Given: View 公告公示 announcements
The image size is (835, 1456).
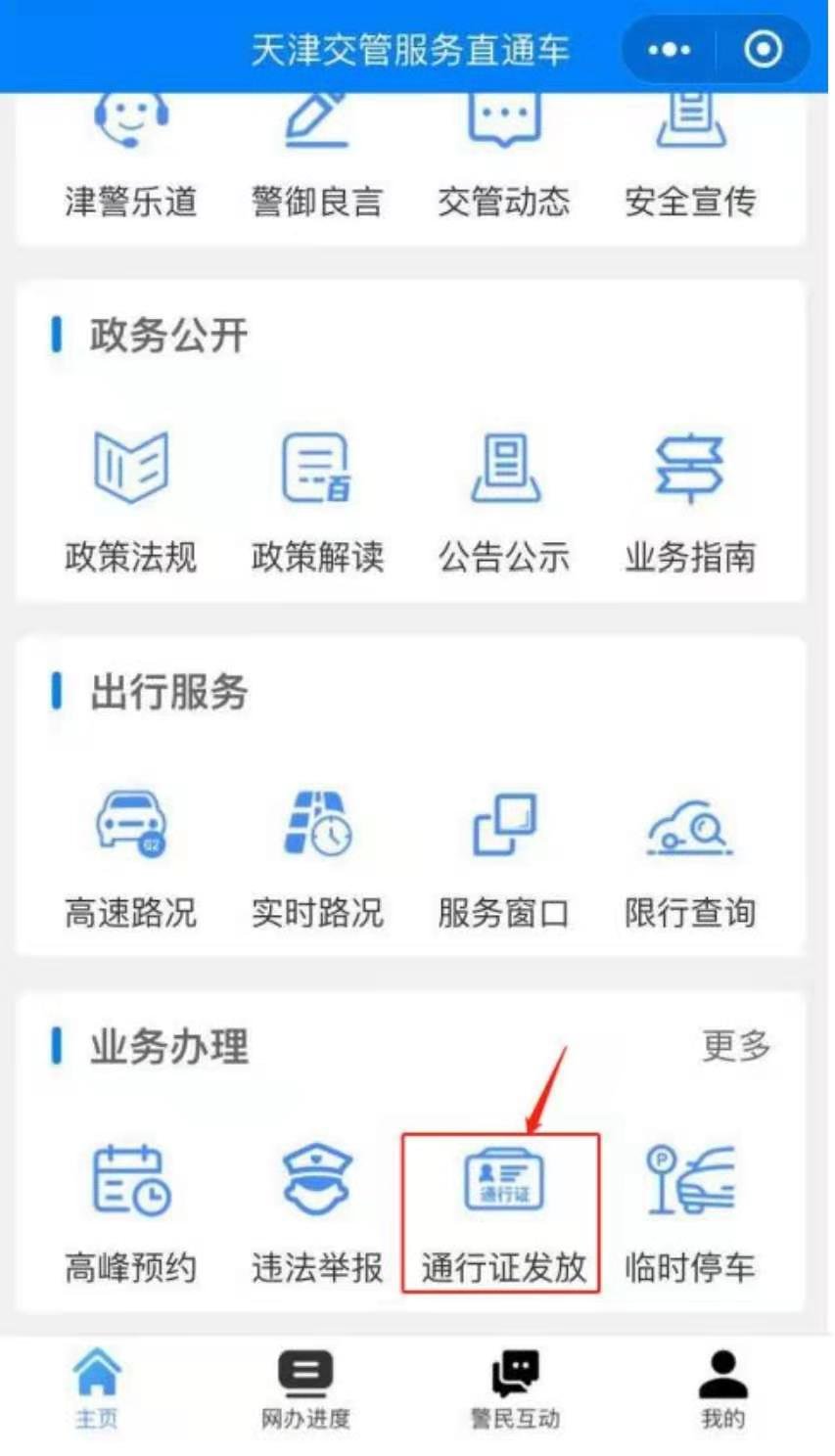Looking at the screenshot, I should pyautogui.click(x=503, y=501).
